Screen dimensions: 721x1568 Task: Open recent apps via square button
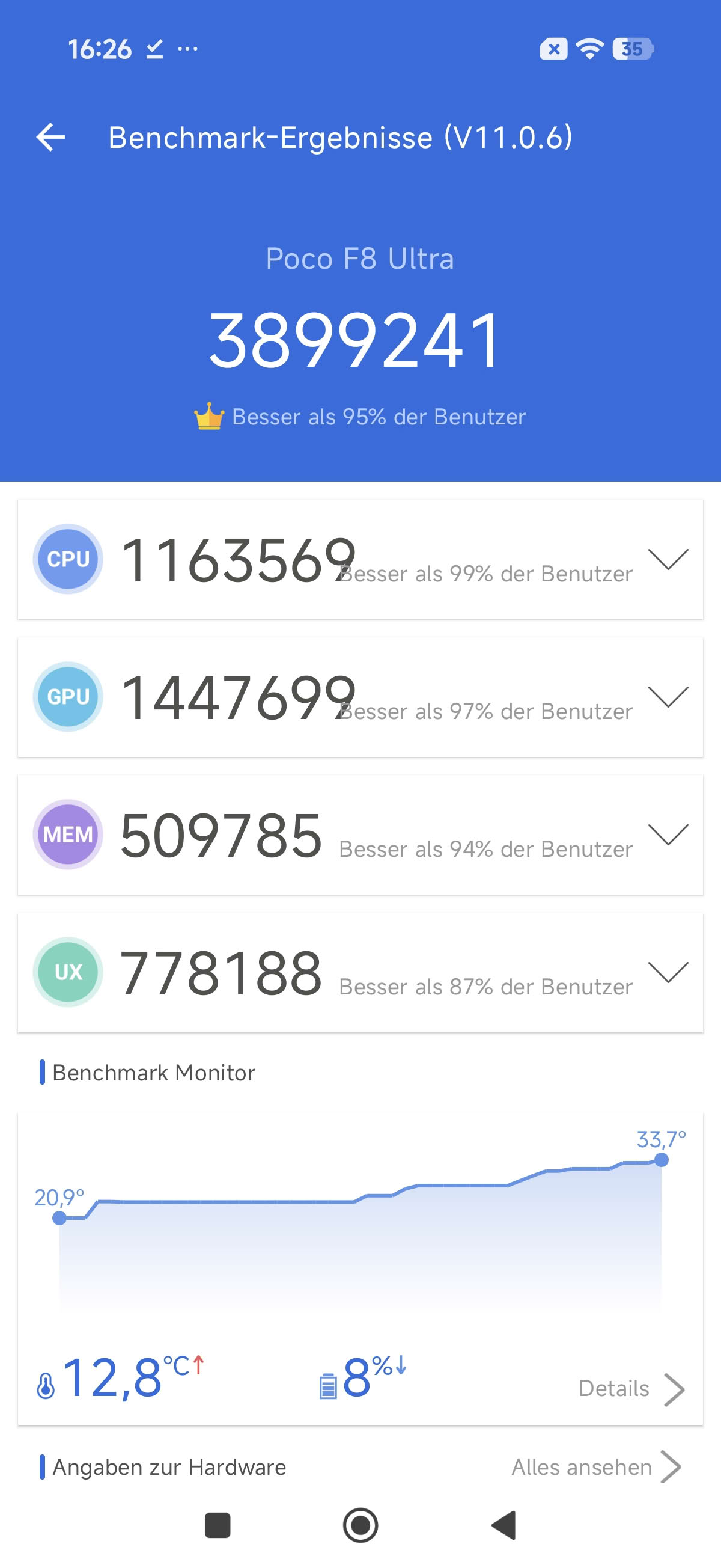click(218, 1525)
